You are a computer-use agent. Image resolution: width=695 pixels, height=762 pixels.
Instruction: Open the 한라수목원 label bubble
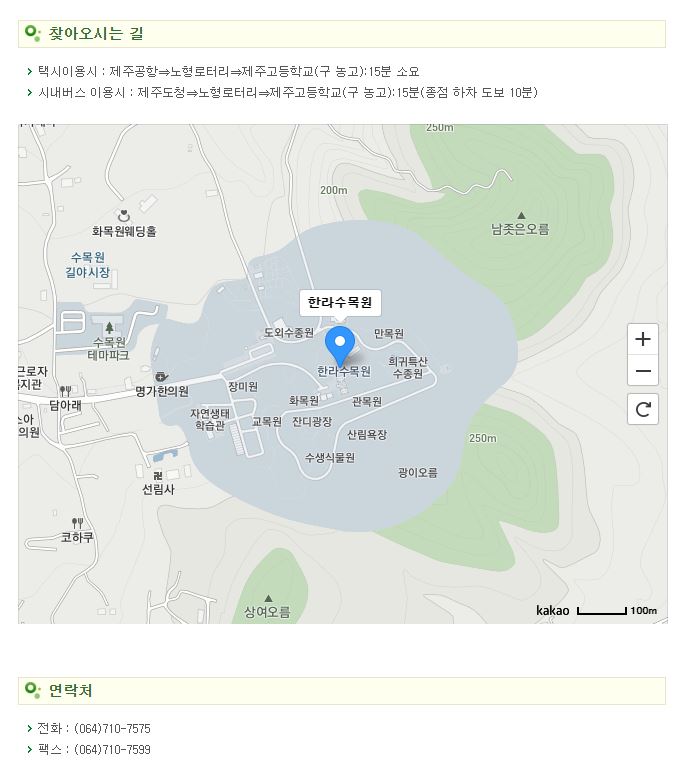pos(340,302)
